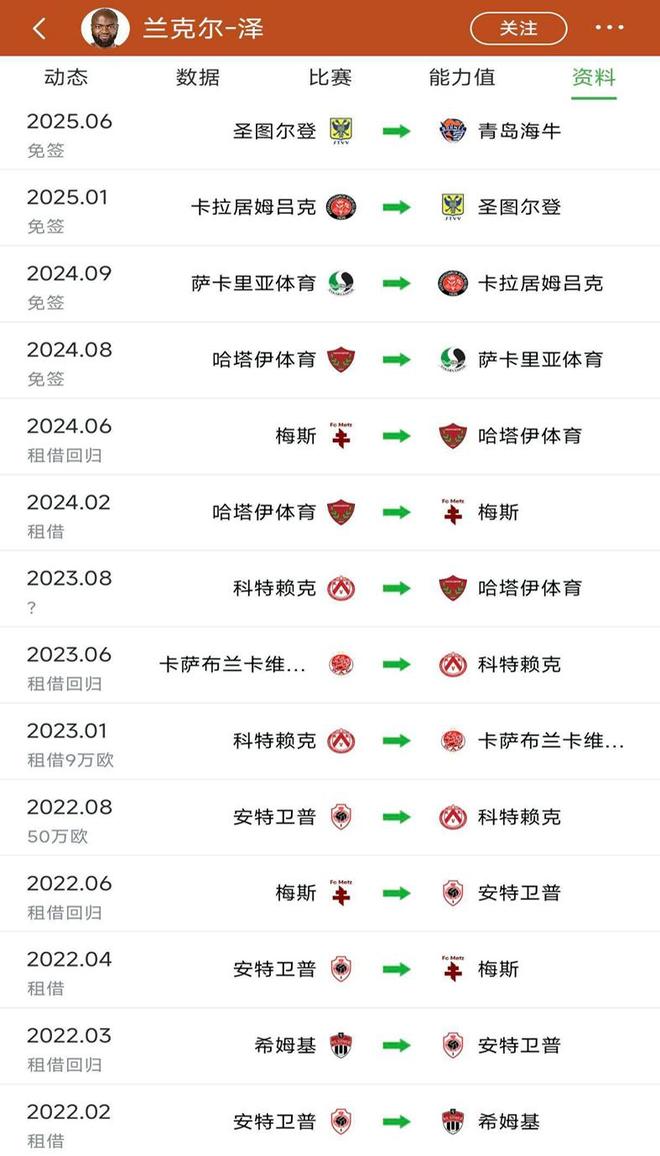Switch to the 能力值 tab
Viewport: 660px width, 1156px height.
tap(461, 78)
